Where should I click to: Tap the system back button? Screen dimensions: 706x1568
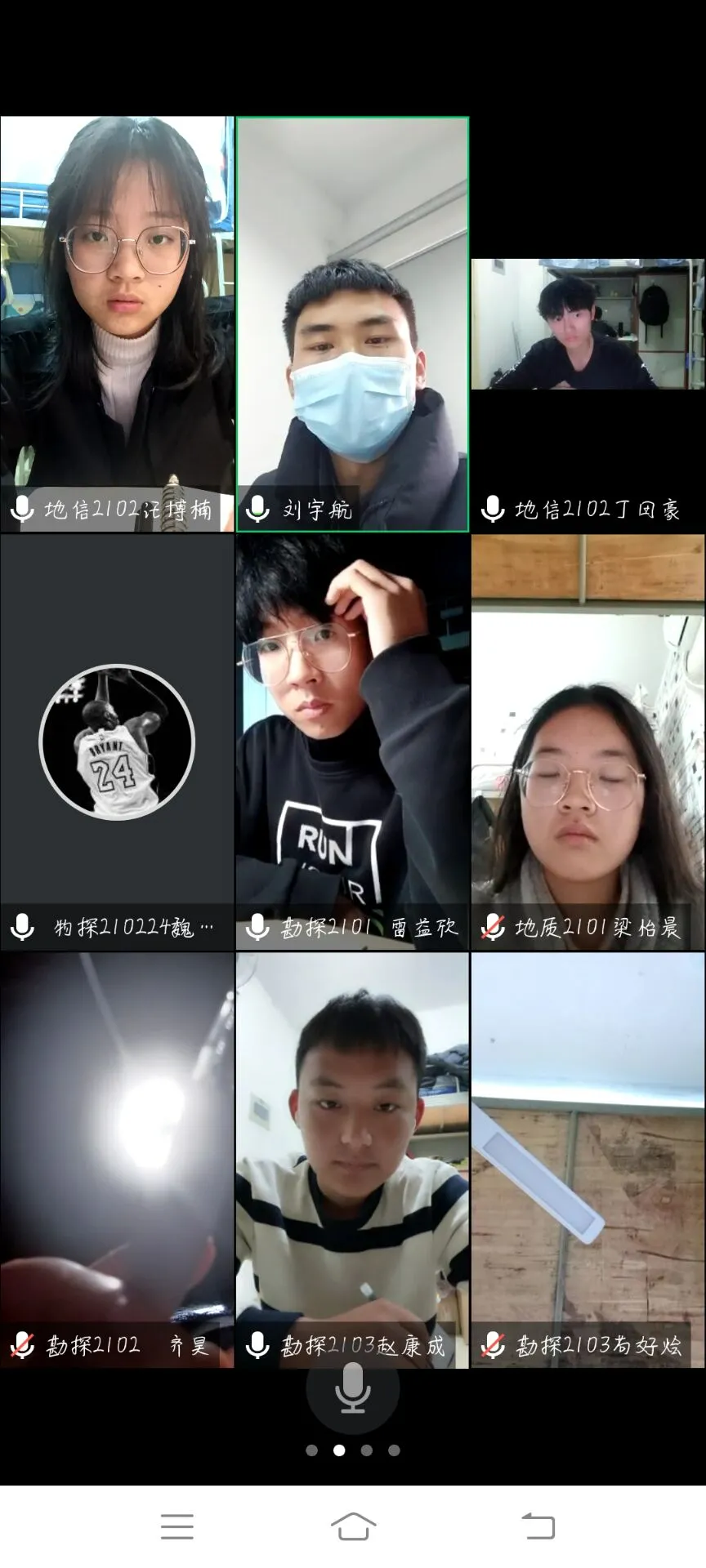(x=538, y=1526)
